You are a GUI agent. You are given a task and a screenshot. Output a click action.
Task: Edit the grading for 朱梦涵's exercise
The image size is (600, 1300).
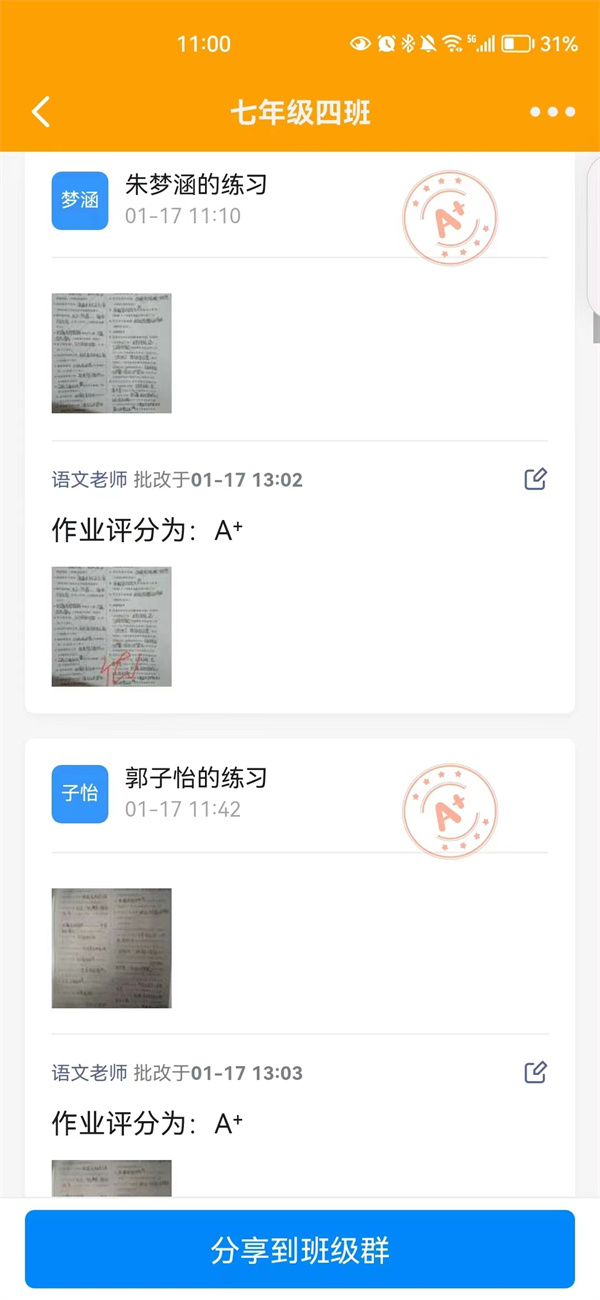(x=536, y=479)
